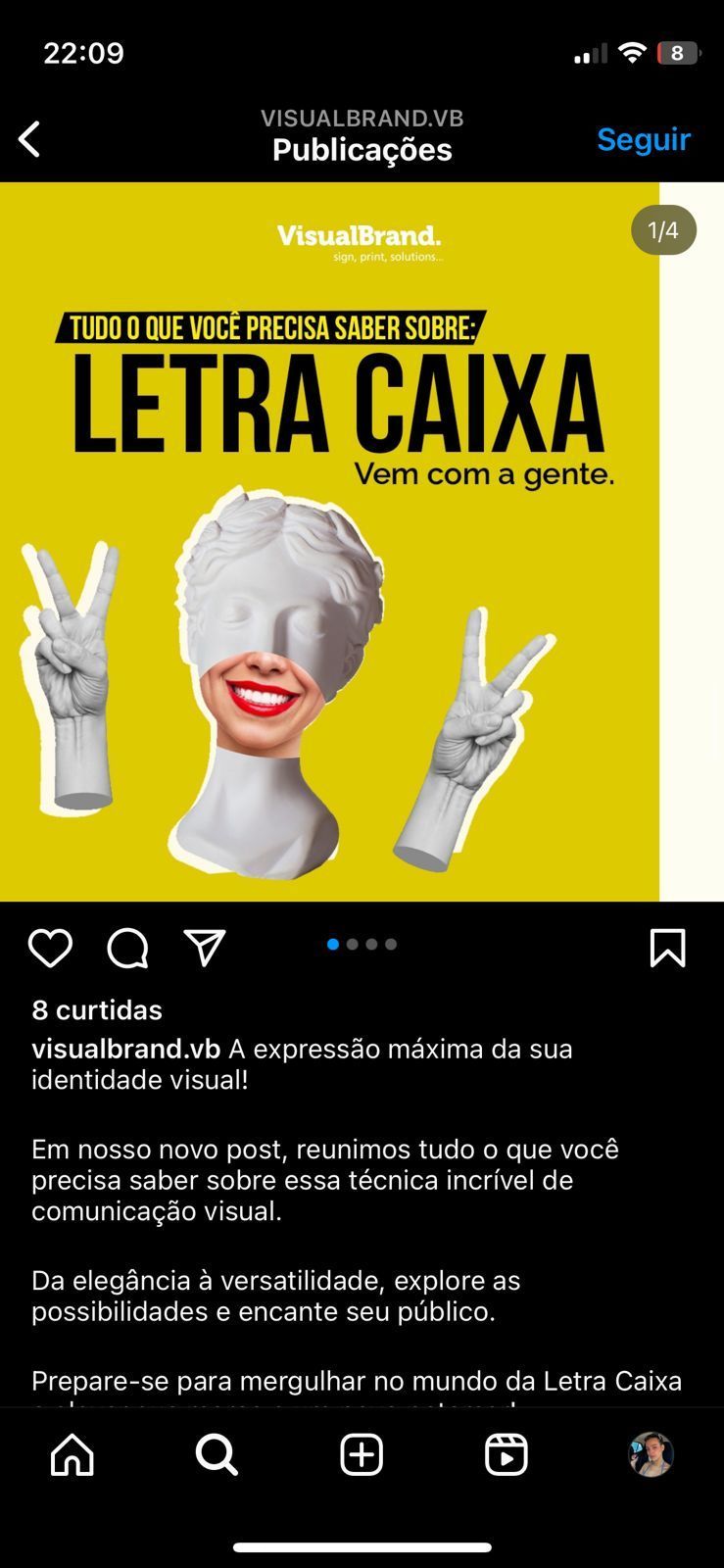
Task: Open the visualbrand.vb profile from the caption
Action: coord(125,1049)
